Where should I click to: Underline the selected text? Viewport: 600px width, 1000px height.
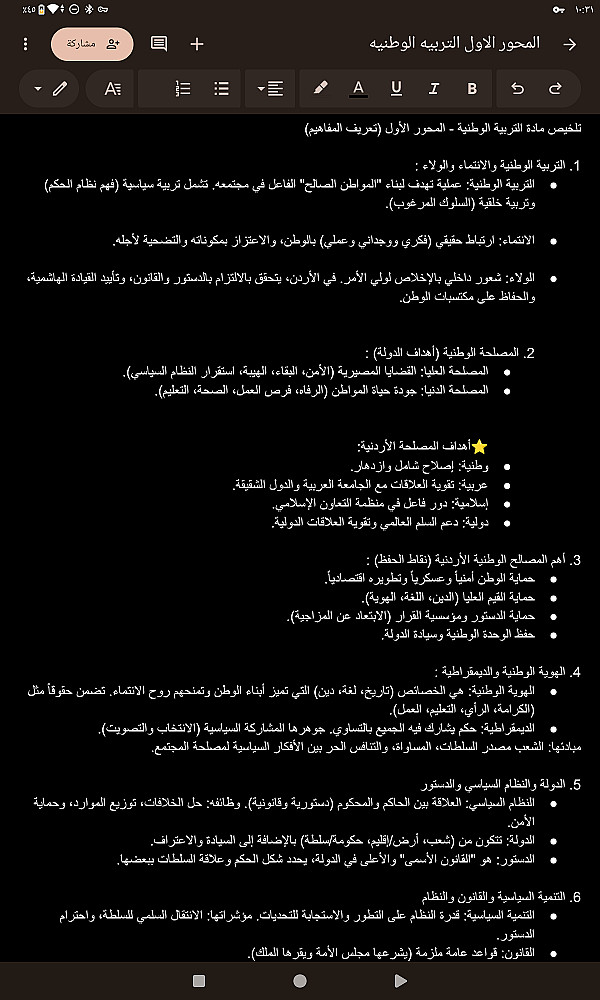pyautogui.click(x=396, y=89)
